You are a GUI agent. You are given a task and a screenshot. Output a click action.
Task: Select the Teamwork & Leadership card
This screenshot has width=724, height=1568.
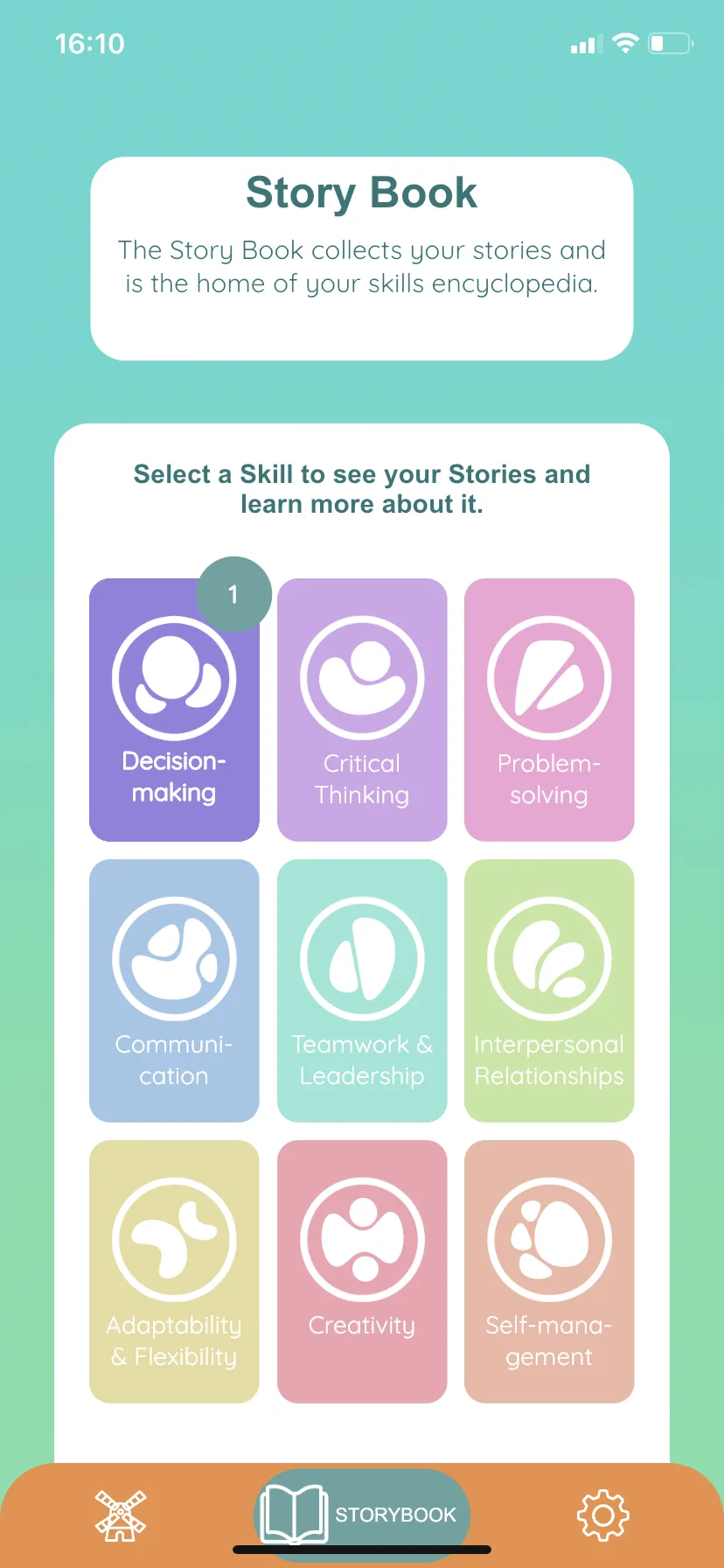point(362,990)
